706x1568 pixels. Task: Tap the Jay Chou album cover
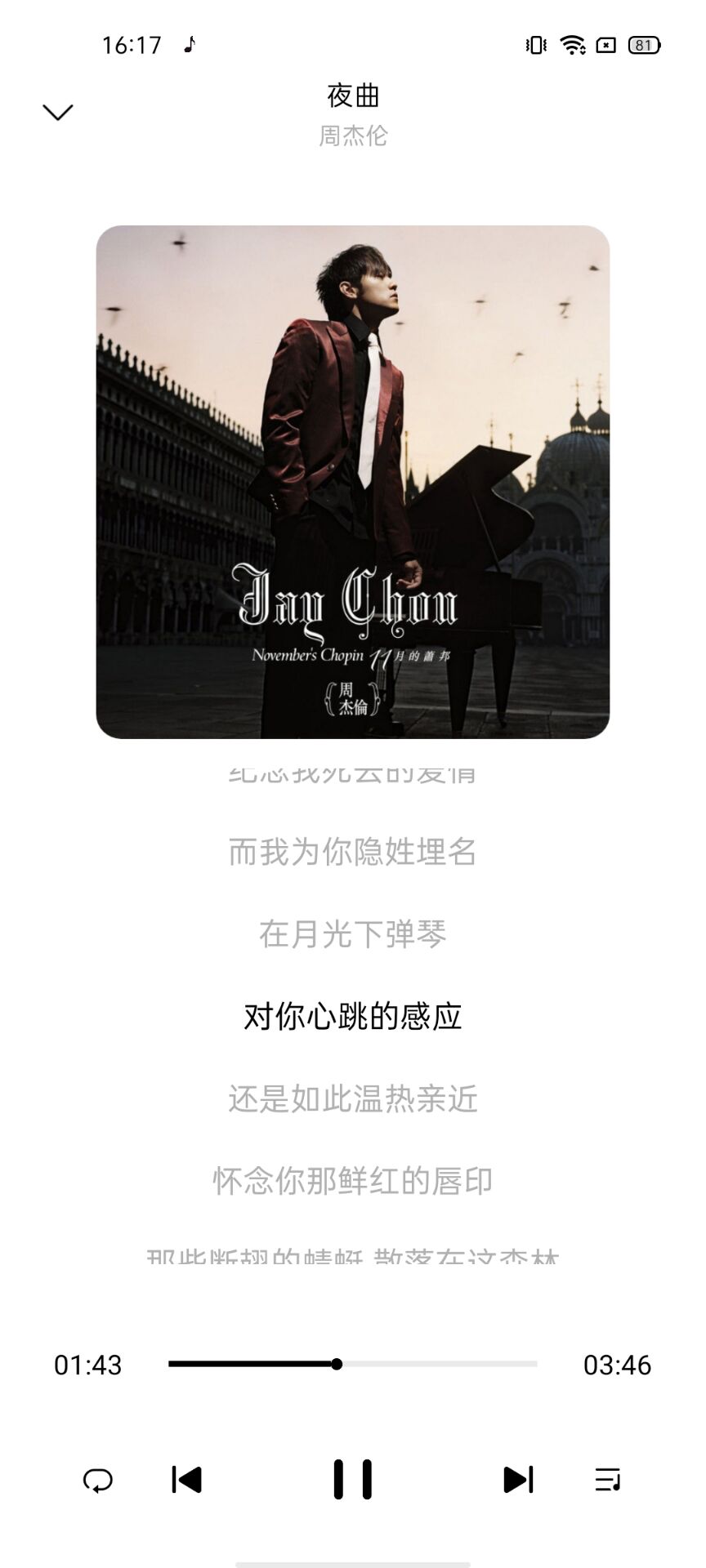[353, 482]
